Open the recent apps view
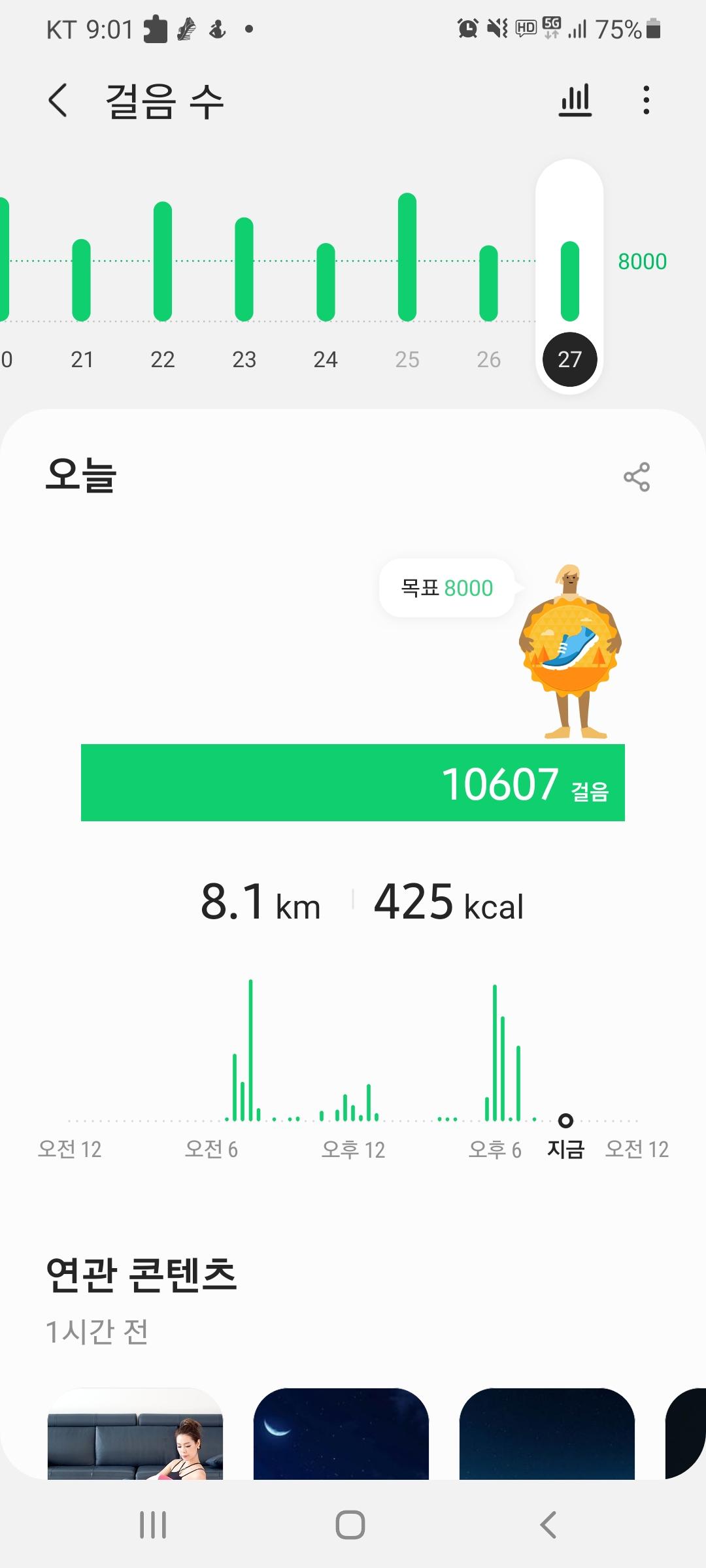This screenshot has height=1568, width=706. pyautogui.click(x=153, y=1525)
